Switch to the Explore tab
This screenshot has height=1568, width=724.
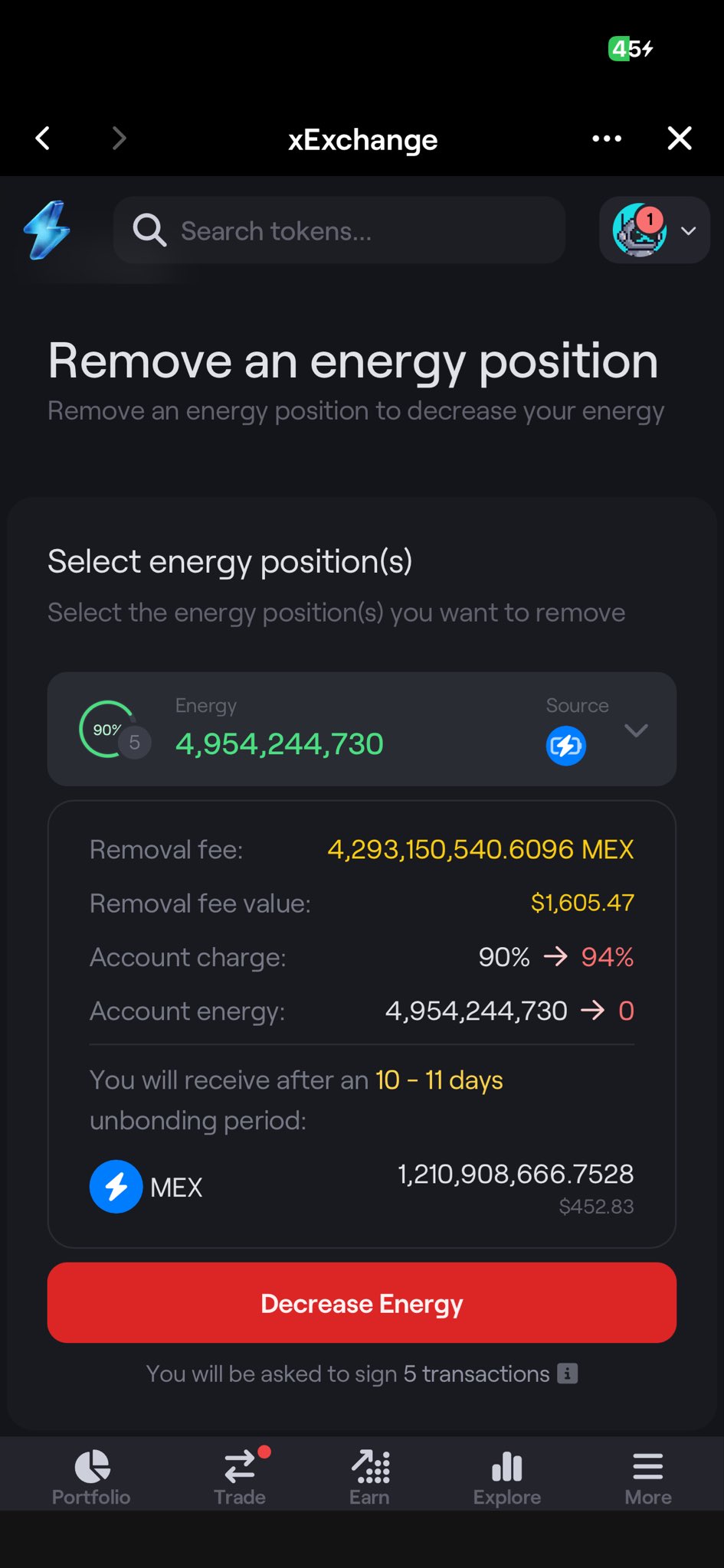point(506,1478)
